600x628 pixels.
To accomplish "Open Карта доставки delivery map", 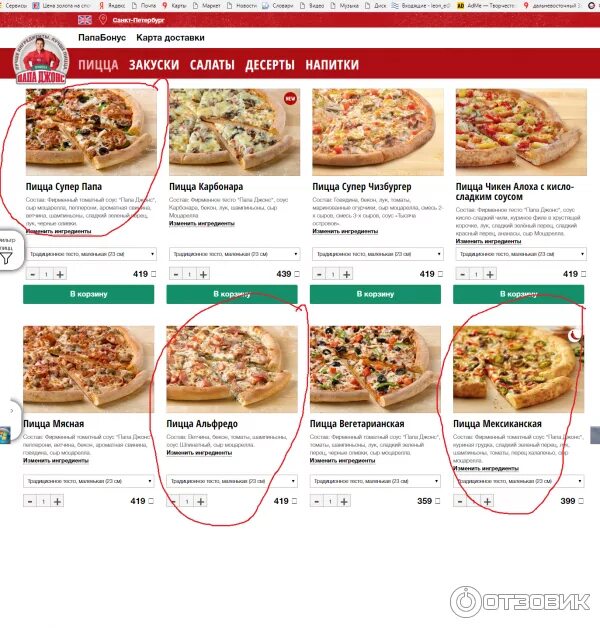I will 170,37.
